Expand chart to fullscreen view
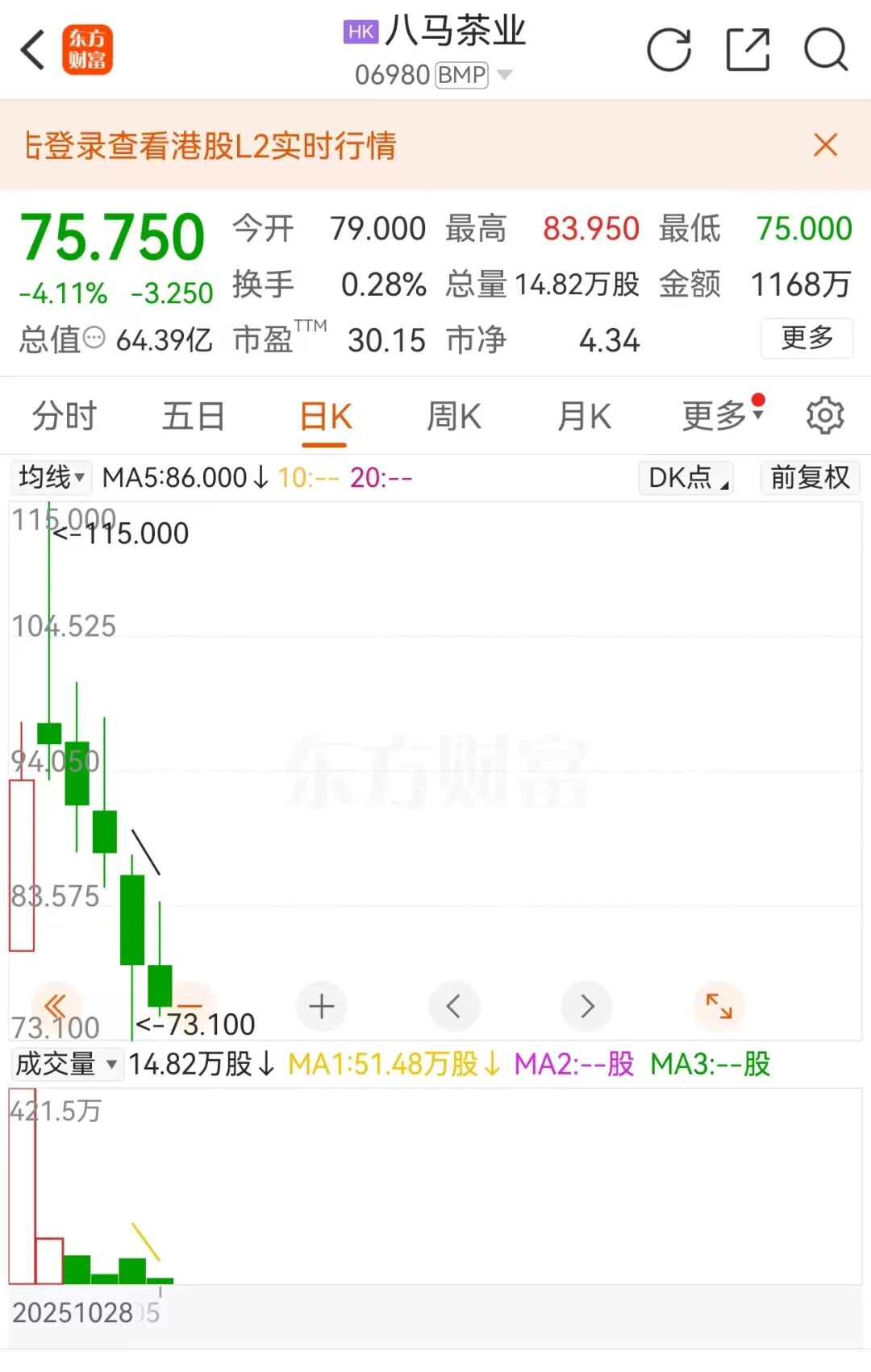Image resolution: width=871 pixels, height=1372 pixels. [719, 1006]
